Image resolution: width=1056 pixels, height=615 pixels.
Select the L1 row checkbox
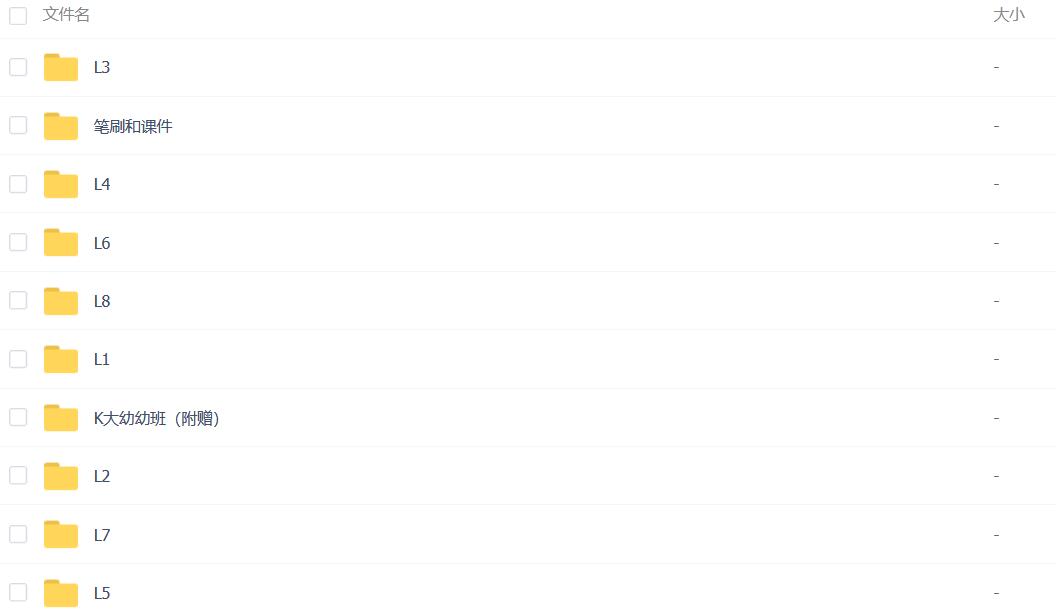click(x=18, y=359)
